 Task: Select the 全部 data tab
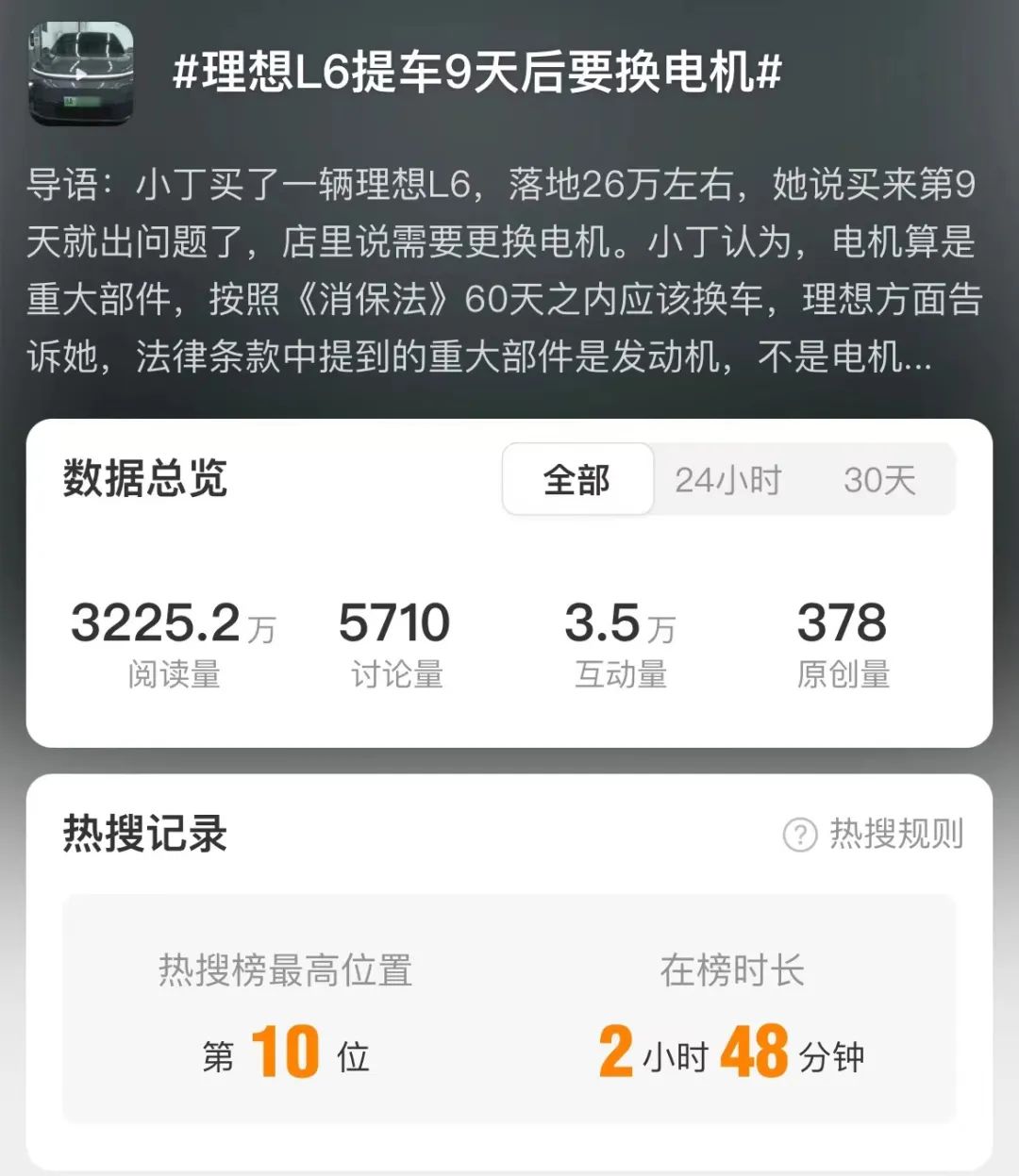576,480
